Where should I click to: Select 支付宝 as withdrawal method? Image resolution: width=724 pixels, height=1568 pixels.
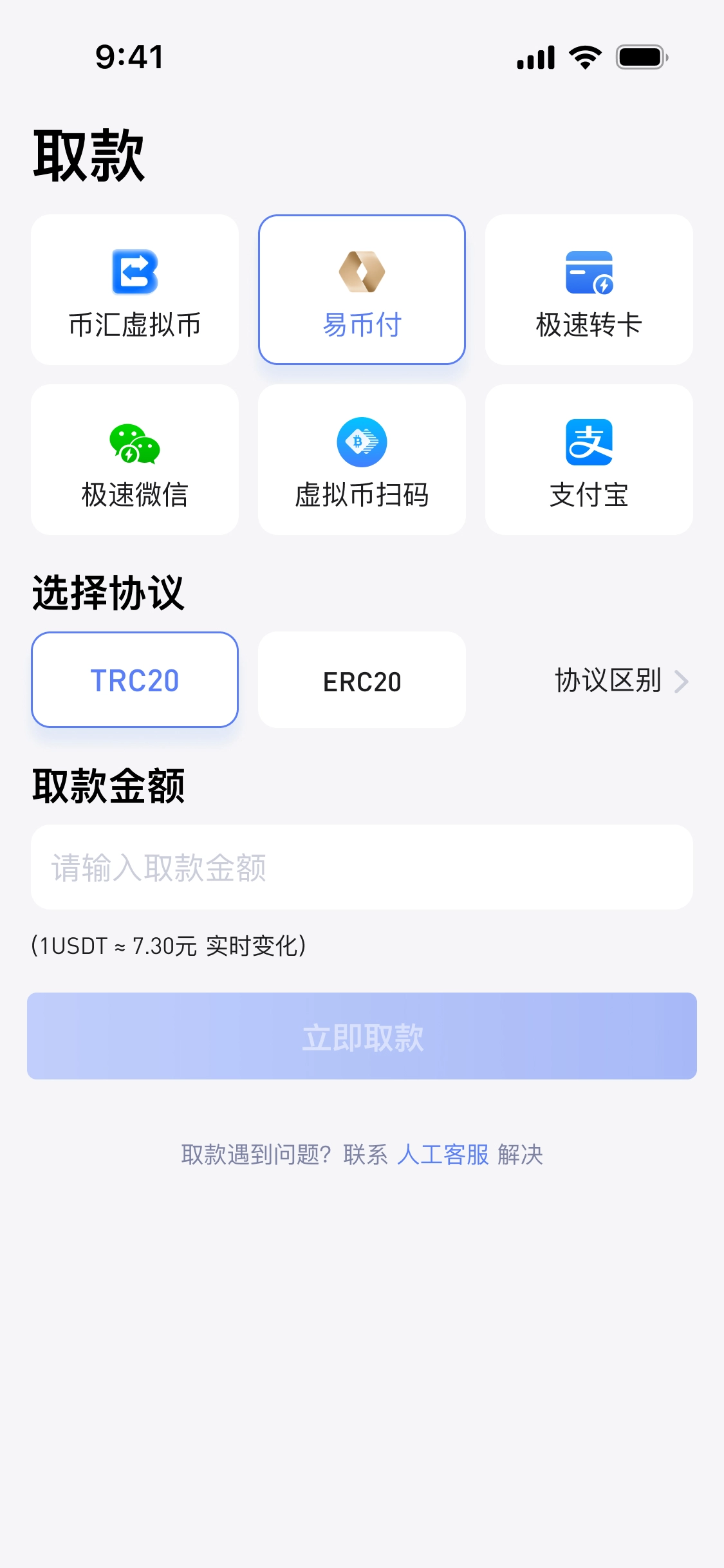point(589,460)
